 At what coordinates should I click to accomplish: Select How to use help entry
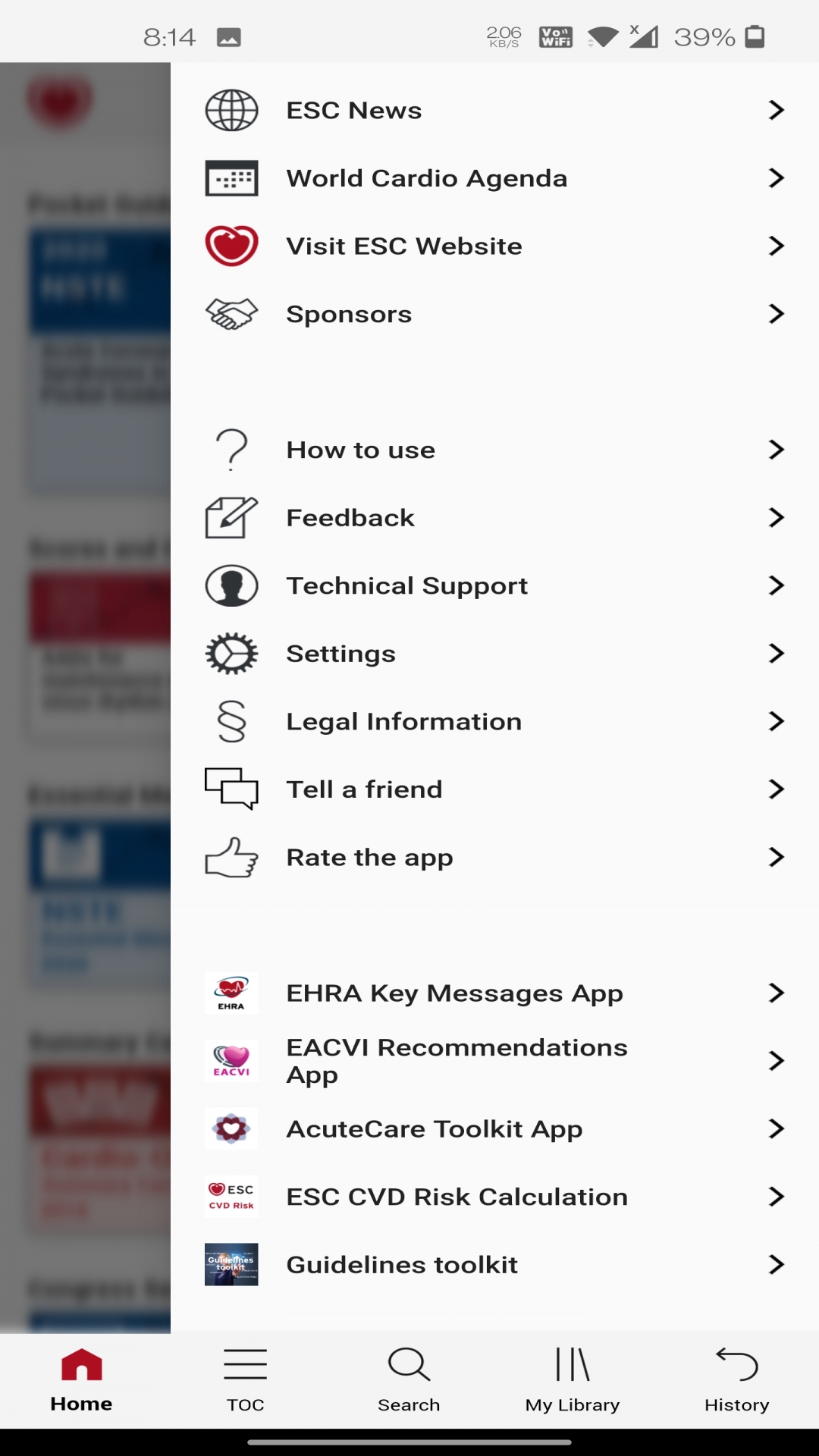point(359,449)
